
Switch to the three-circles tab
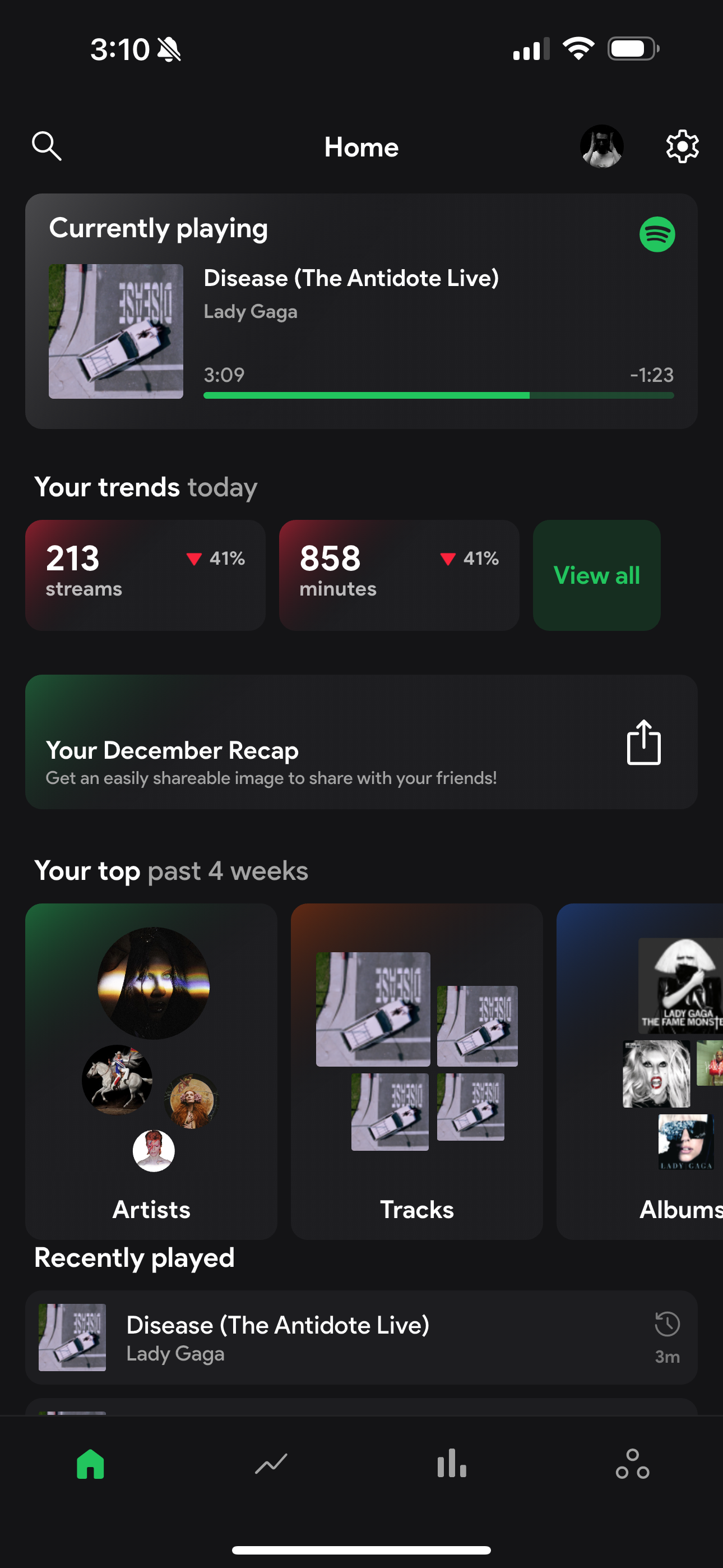(632, 1463)
